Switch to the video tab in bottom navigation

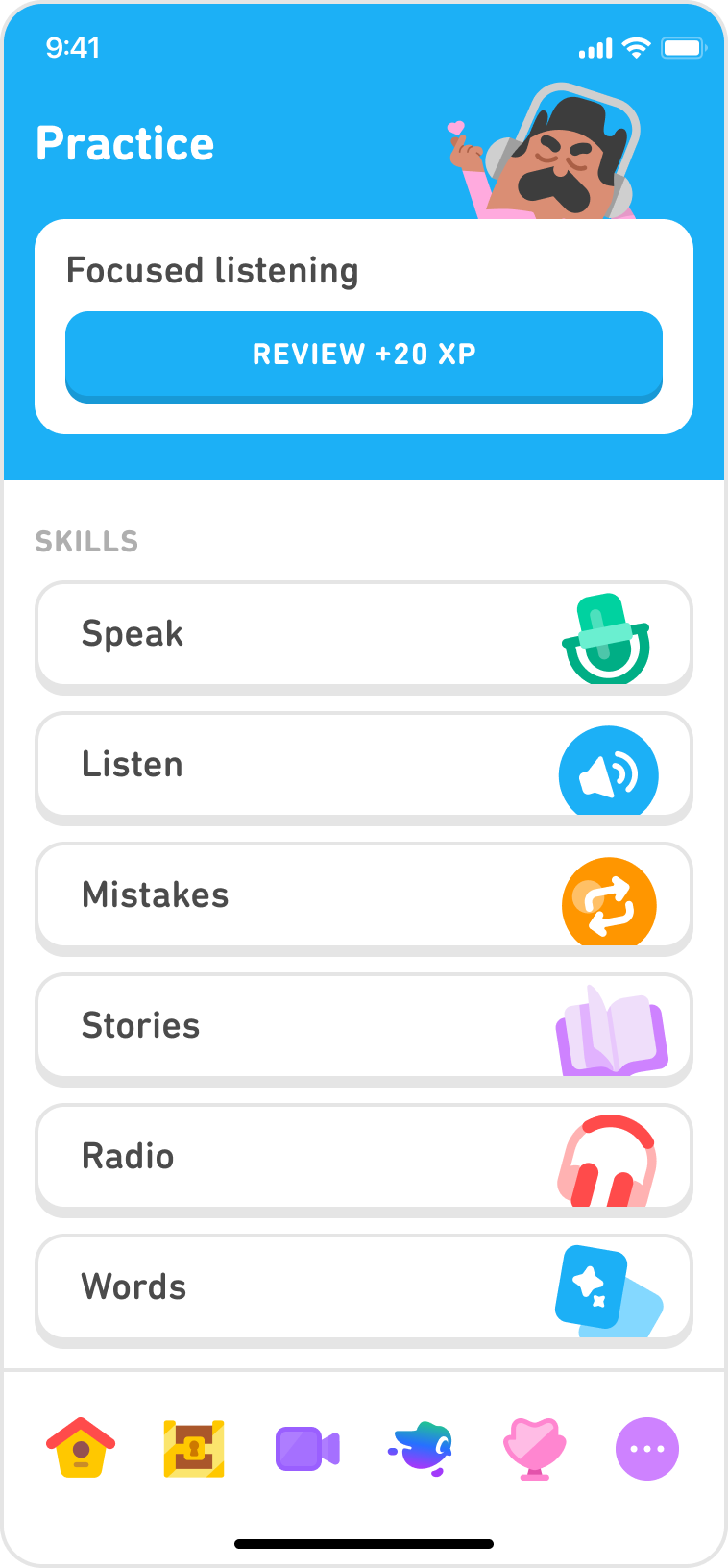coord(307,1448)
